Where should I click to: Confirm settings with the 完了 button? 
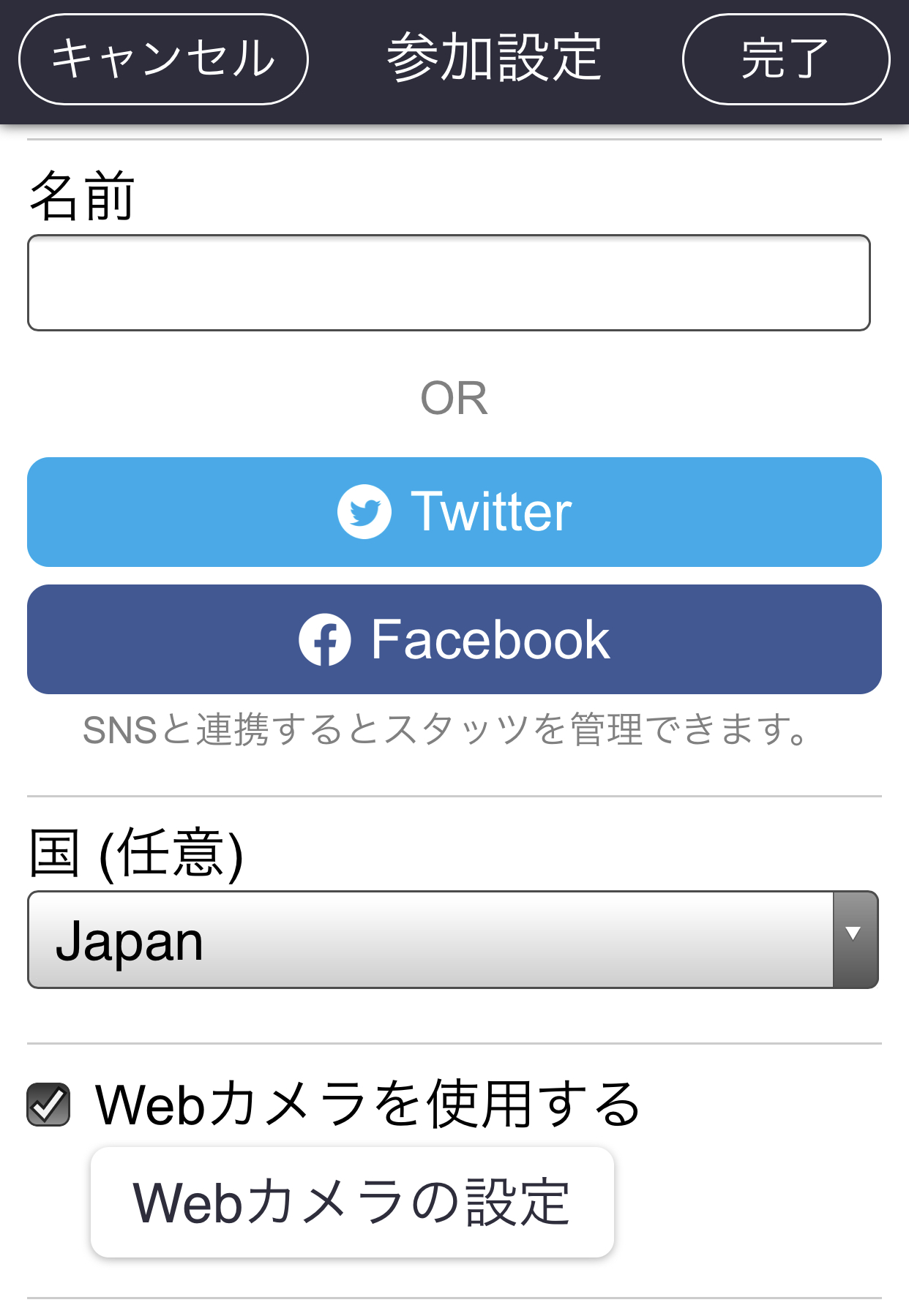(x=785, y=59)
